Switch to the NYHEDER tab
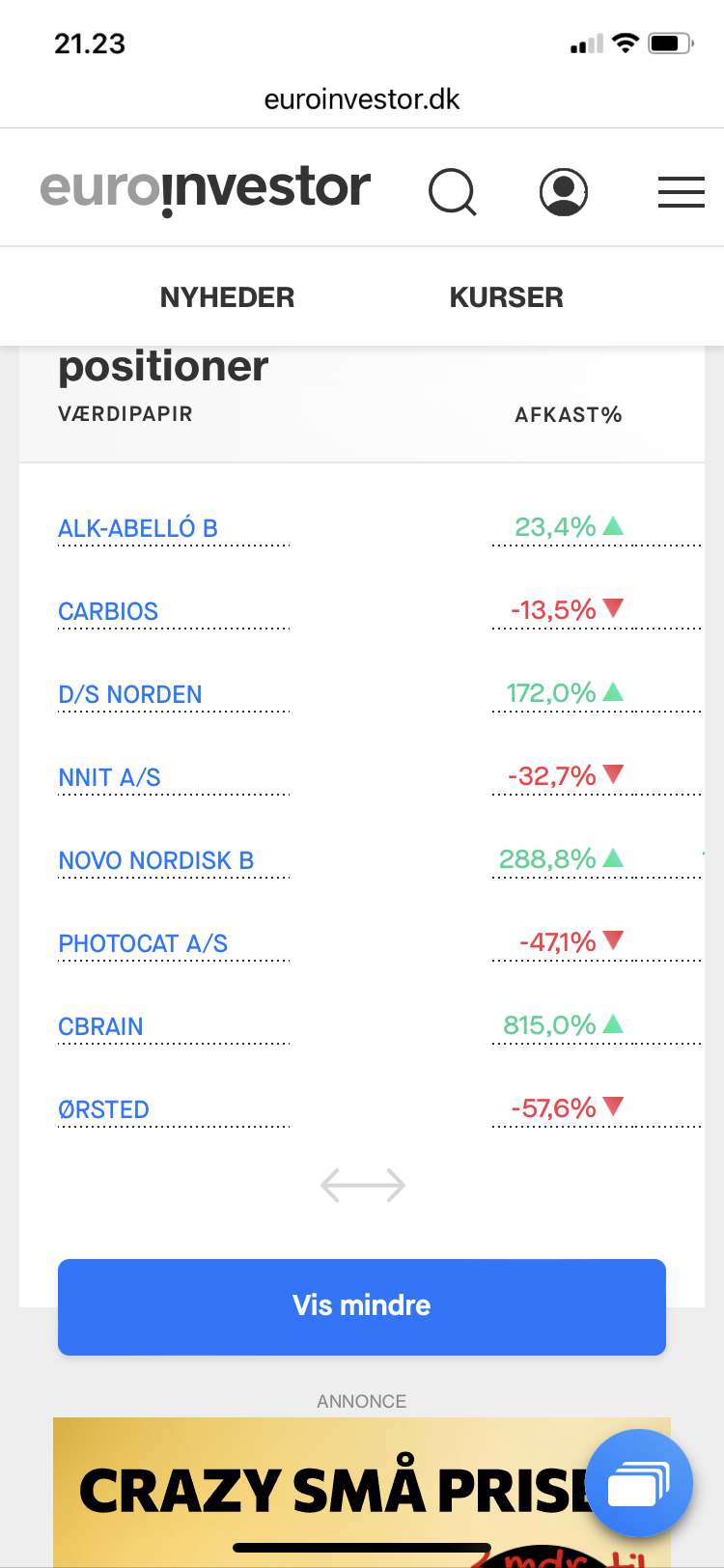724x1568 pixels. (227, 296)
